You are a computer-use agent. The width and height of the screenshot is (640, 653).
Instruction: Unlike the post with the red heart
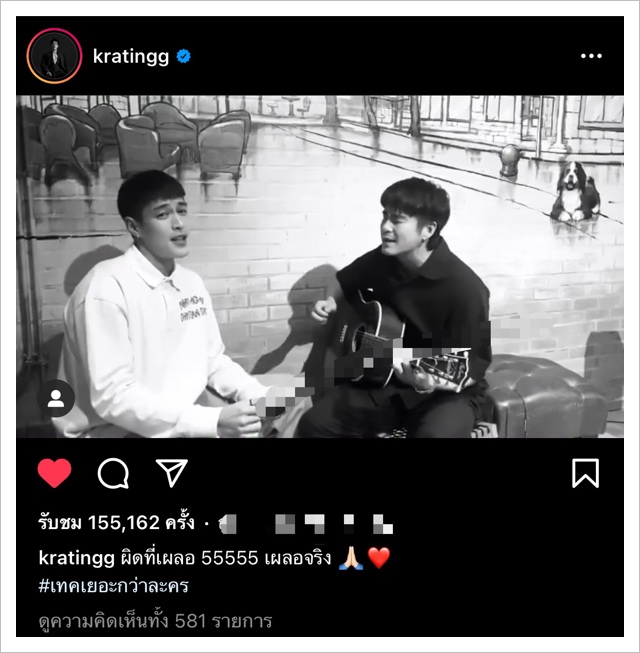54,473
